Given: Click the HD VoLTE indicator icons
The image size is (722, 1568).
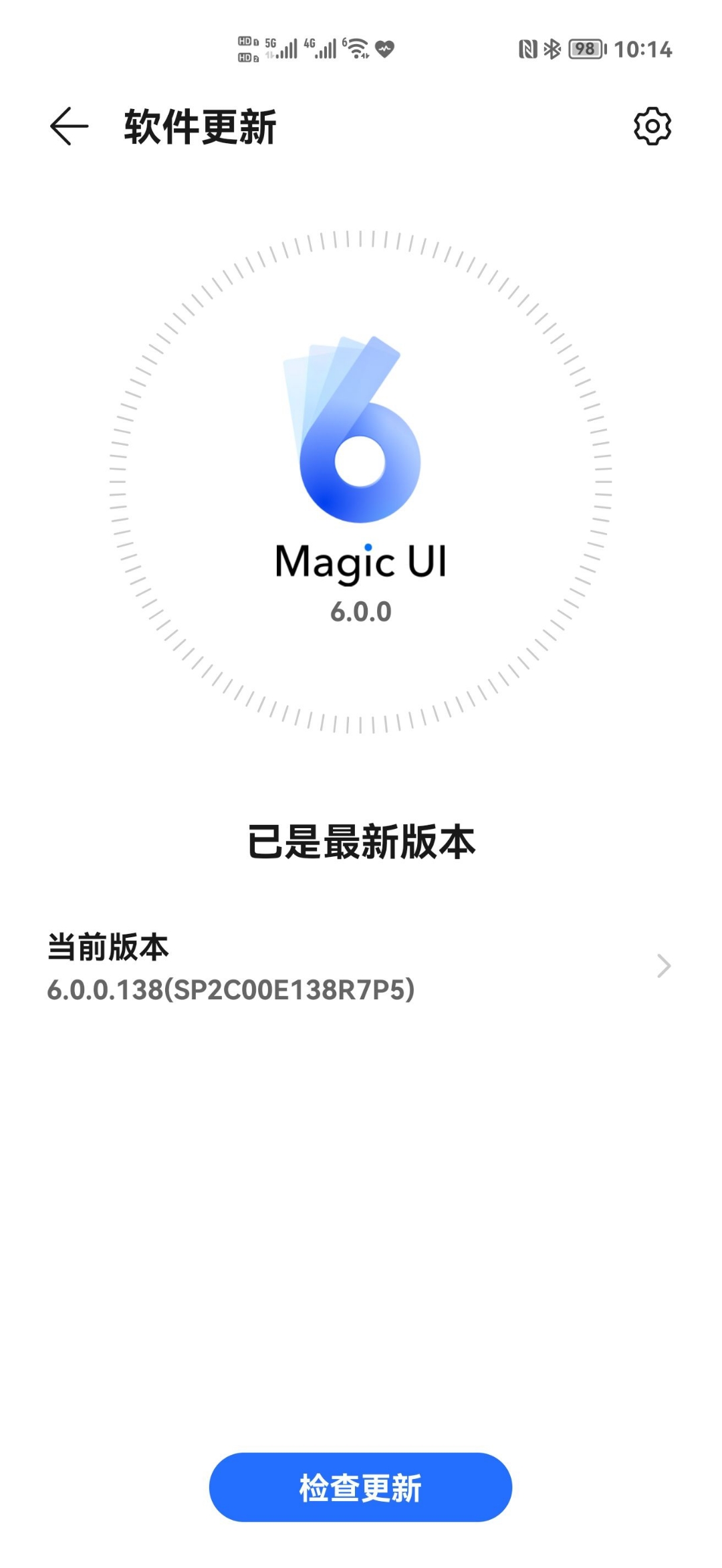Looking at the screenshot, I should (x=247, y=48).
